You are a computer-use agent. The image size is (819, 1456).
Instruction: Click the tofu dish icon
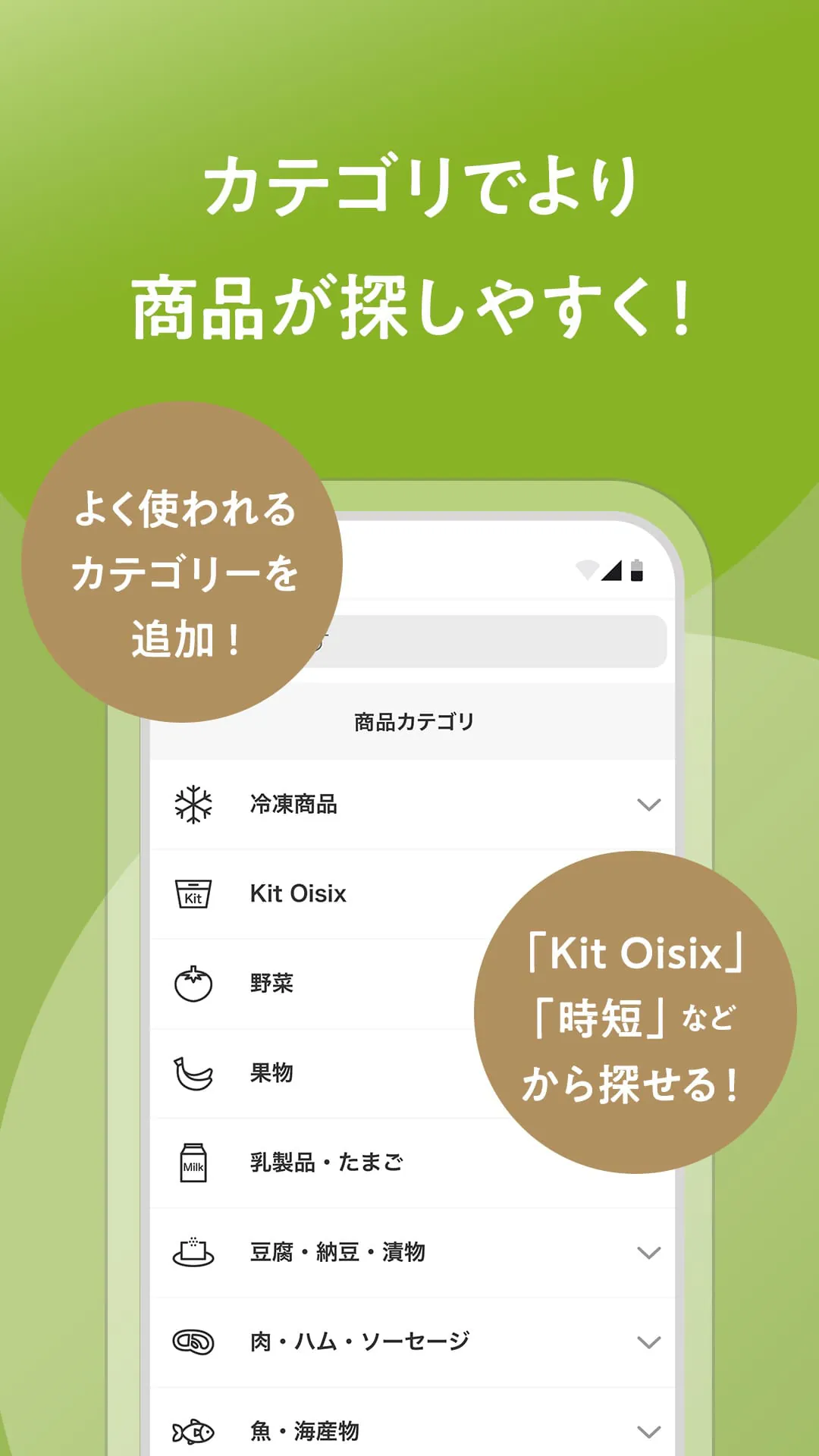pyautogui.click(x=193, y=1253)
